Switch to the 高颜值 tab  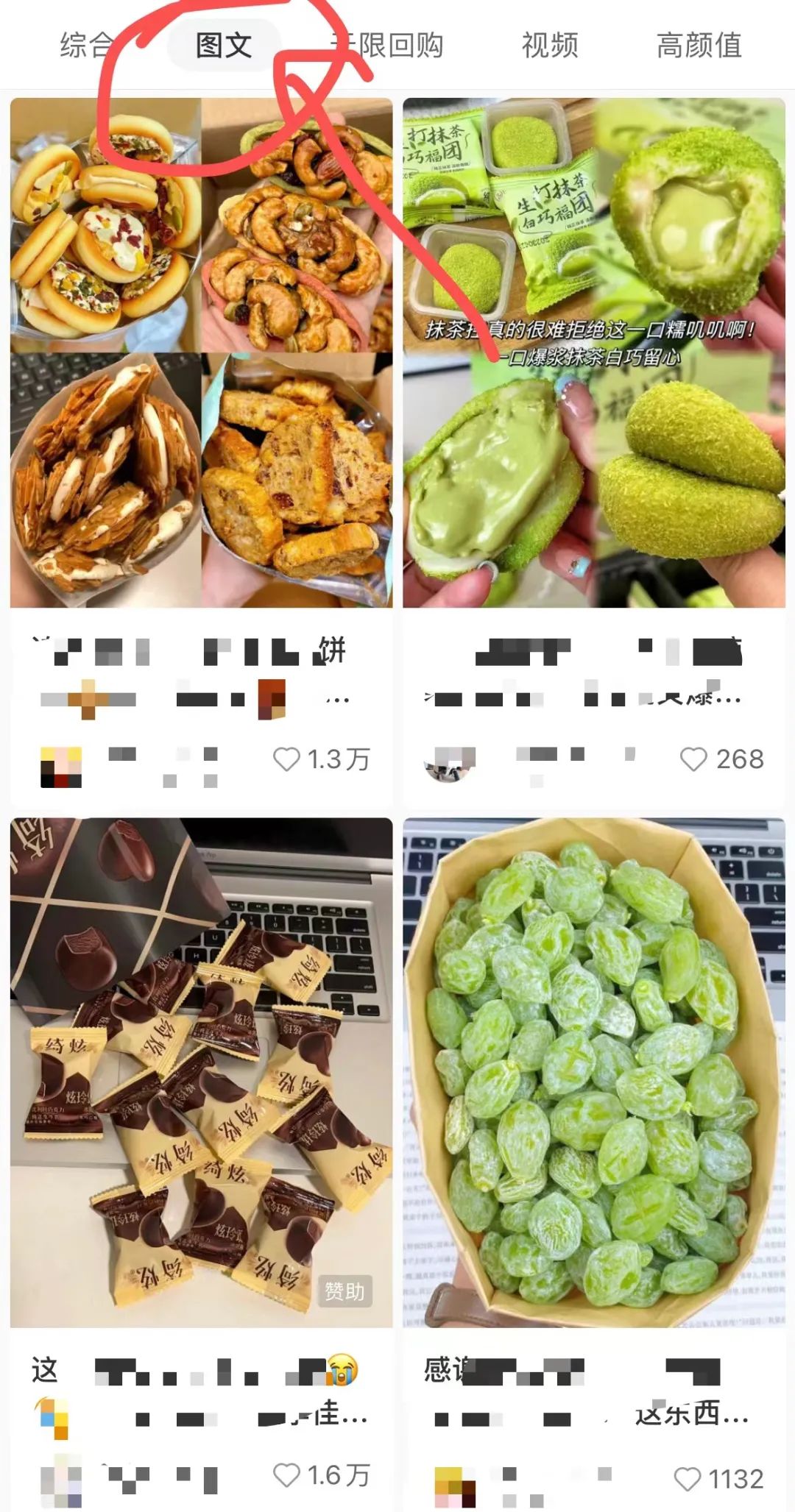point(699,46)
